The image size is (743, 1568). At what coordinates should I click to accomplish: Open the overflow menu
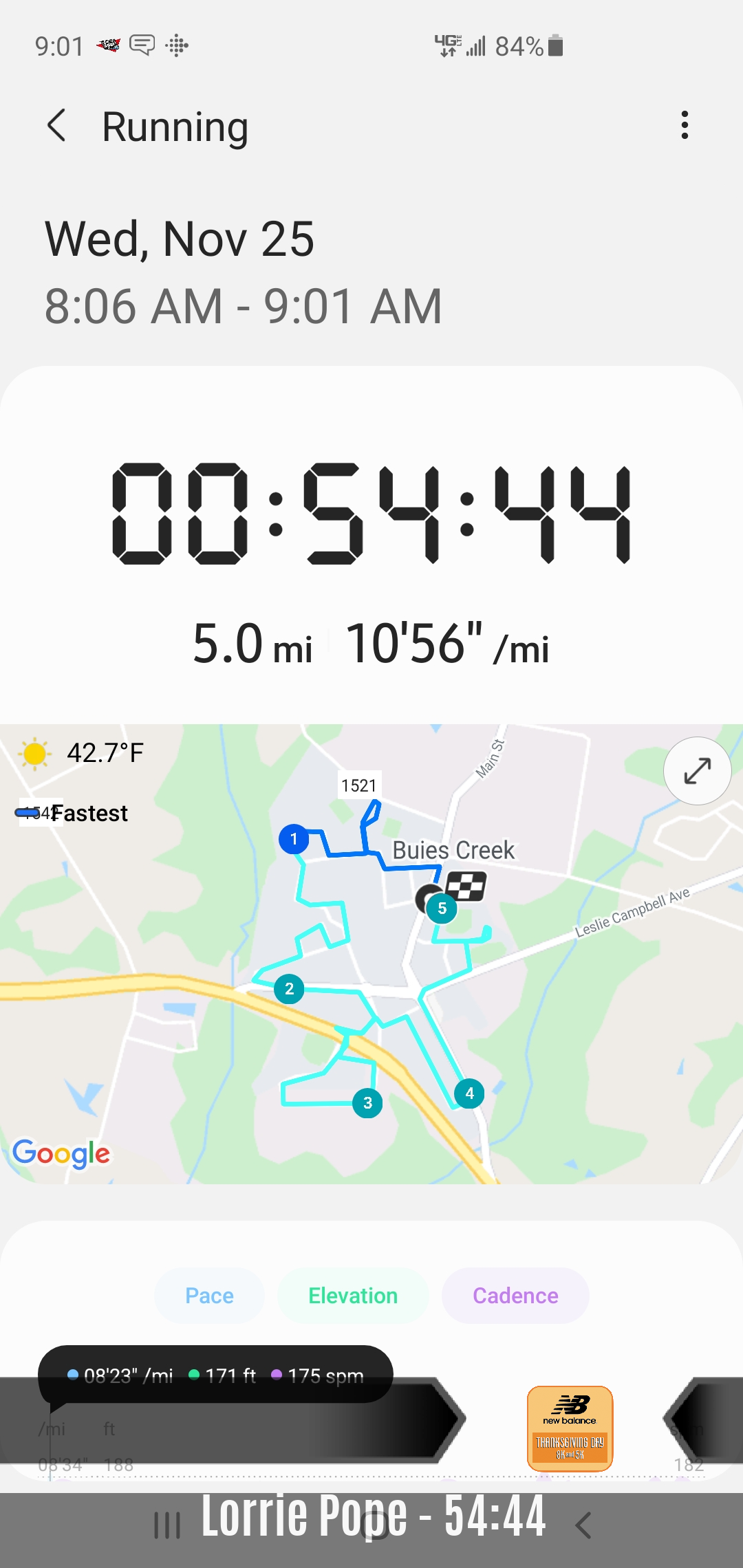point(684,125)
